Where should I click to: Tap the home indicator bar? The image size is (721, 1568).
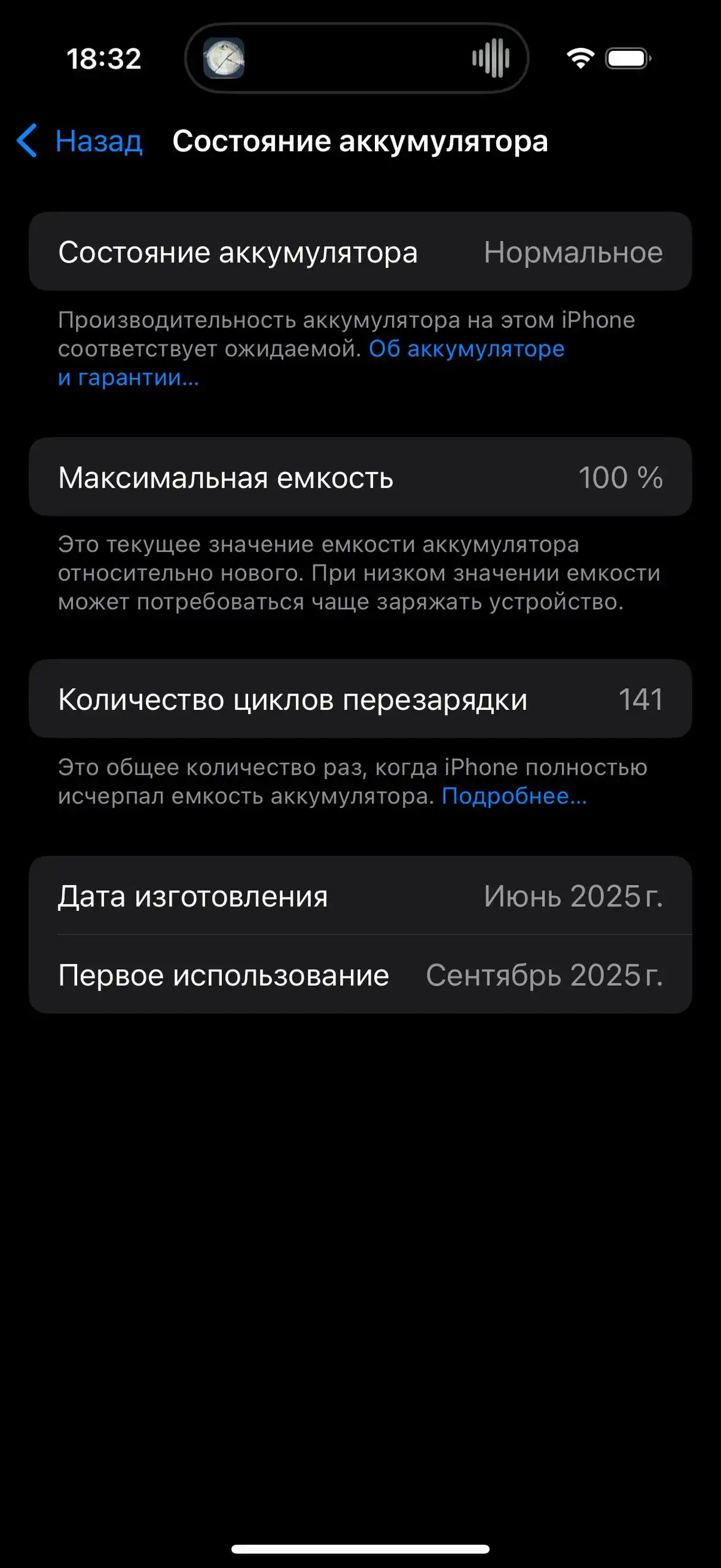click(x=360, y=1549)
